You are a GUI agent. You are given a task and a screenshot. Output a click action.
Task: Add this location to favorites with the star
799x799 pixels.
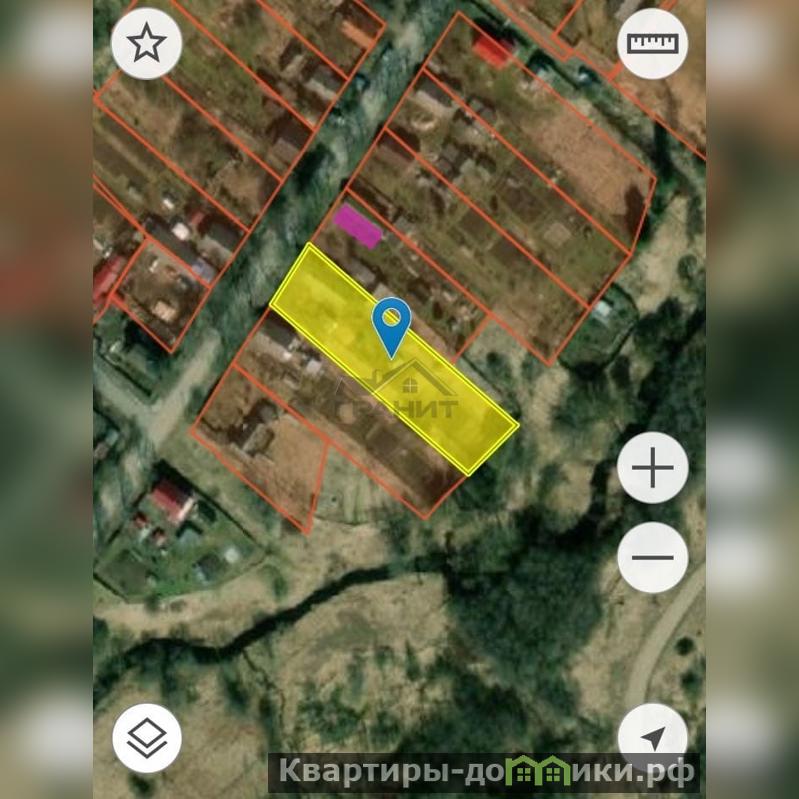pos(146,43)
